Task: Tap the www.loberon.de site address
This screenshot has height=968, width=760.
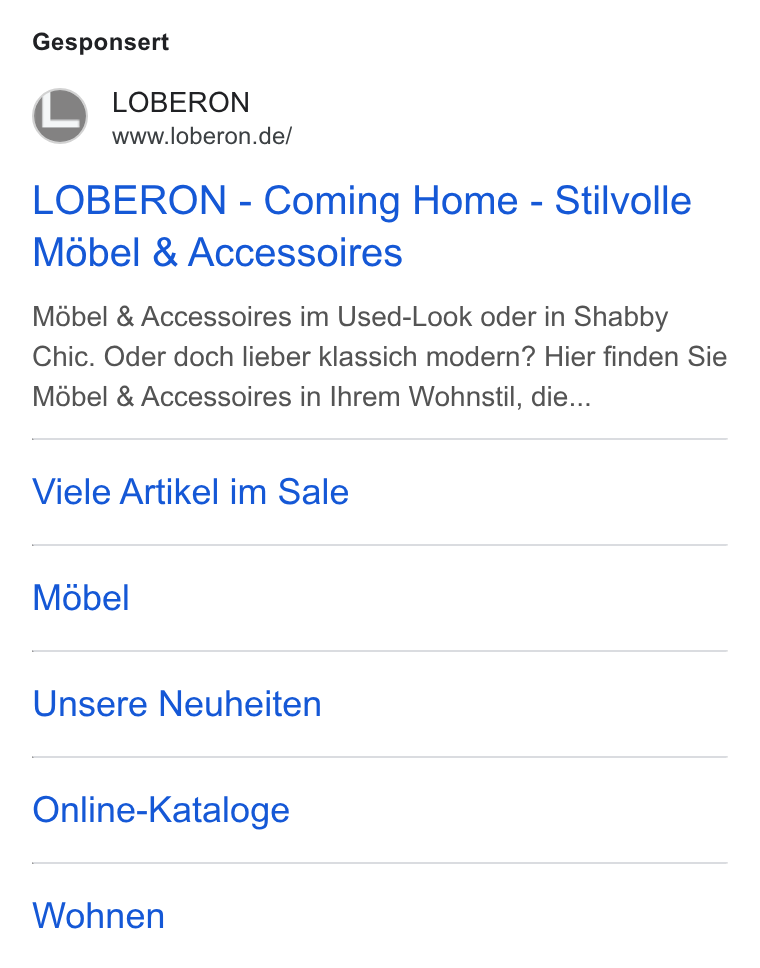Action: click(202, 136)
